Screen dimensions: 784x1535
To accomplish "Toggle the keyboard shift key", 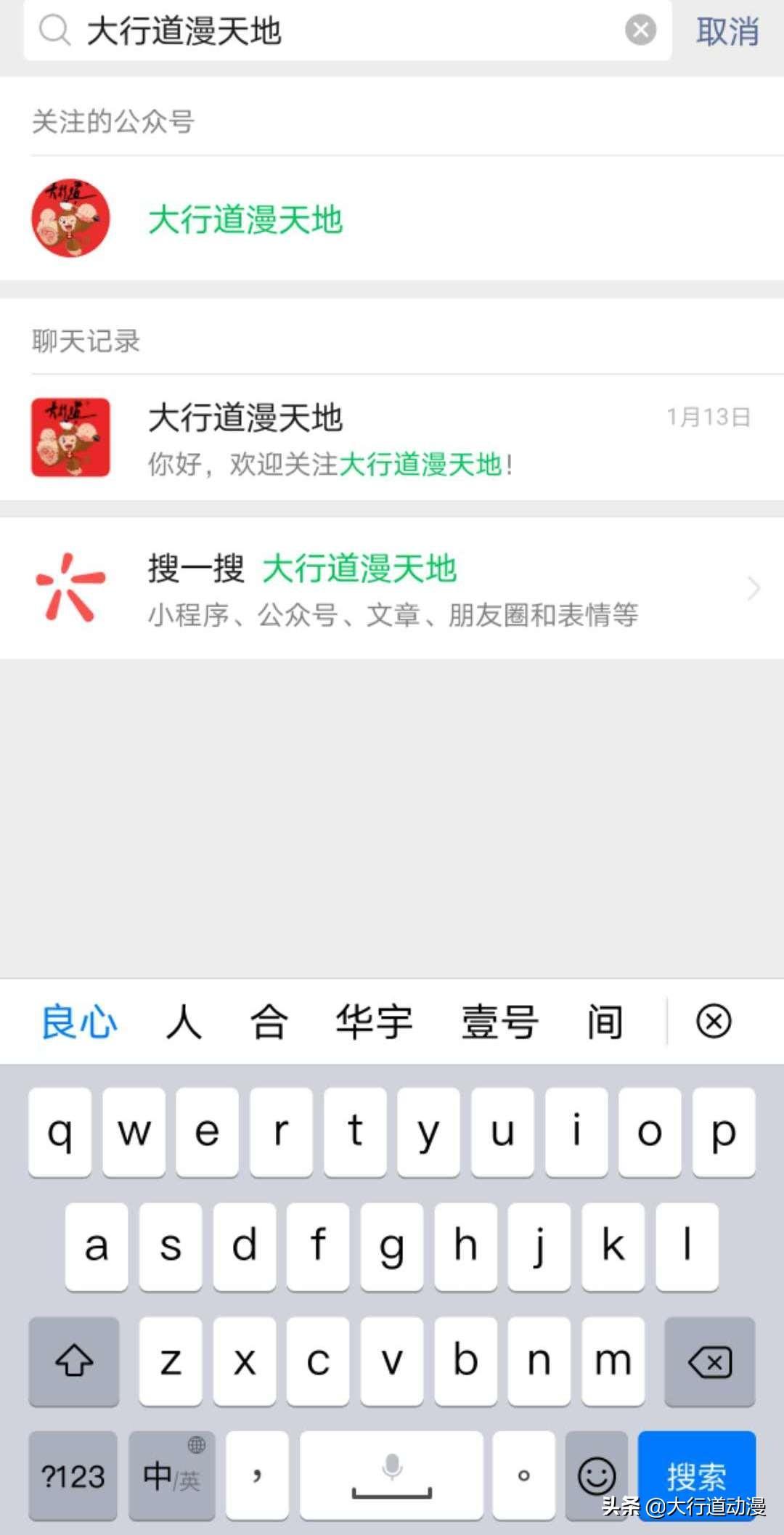I will (74, 1362).
